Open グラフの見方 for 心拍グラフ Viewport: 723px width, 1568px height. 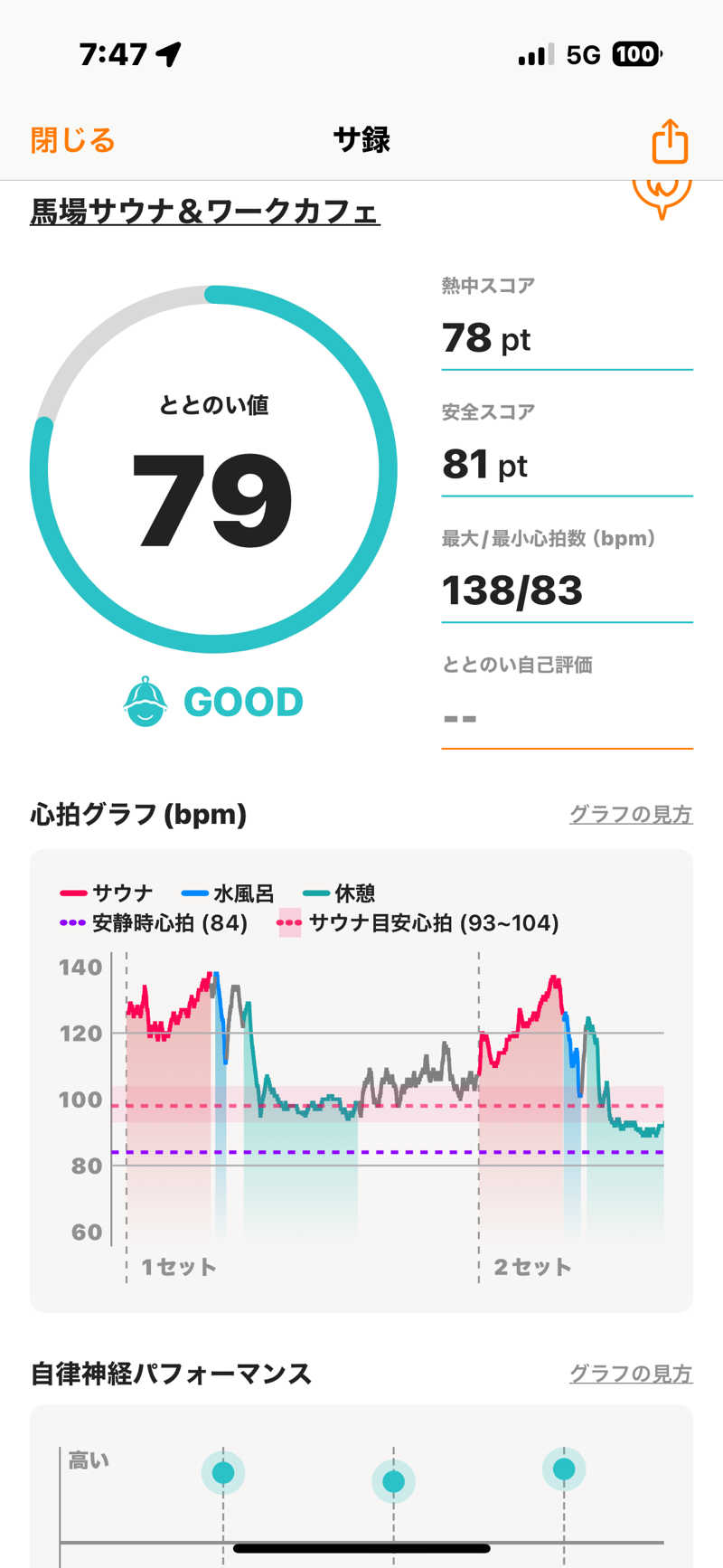[x=630, y=814]
